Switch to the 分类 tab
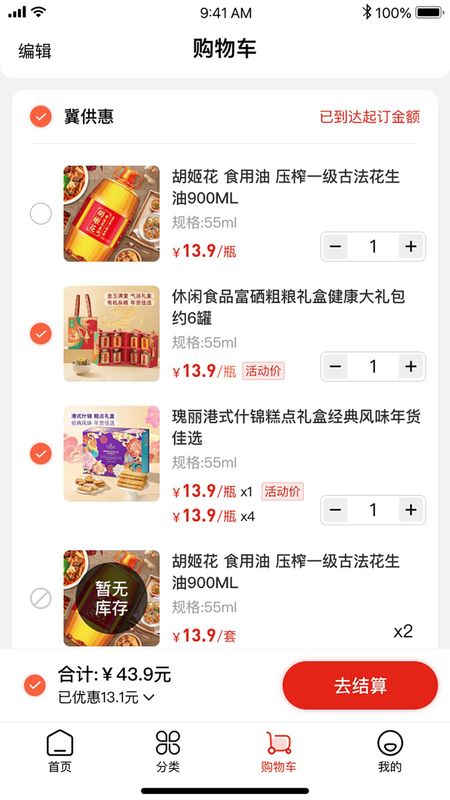Screen dimensions: 450x800 click(168, 751)
